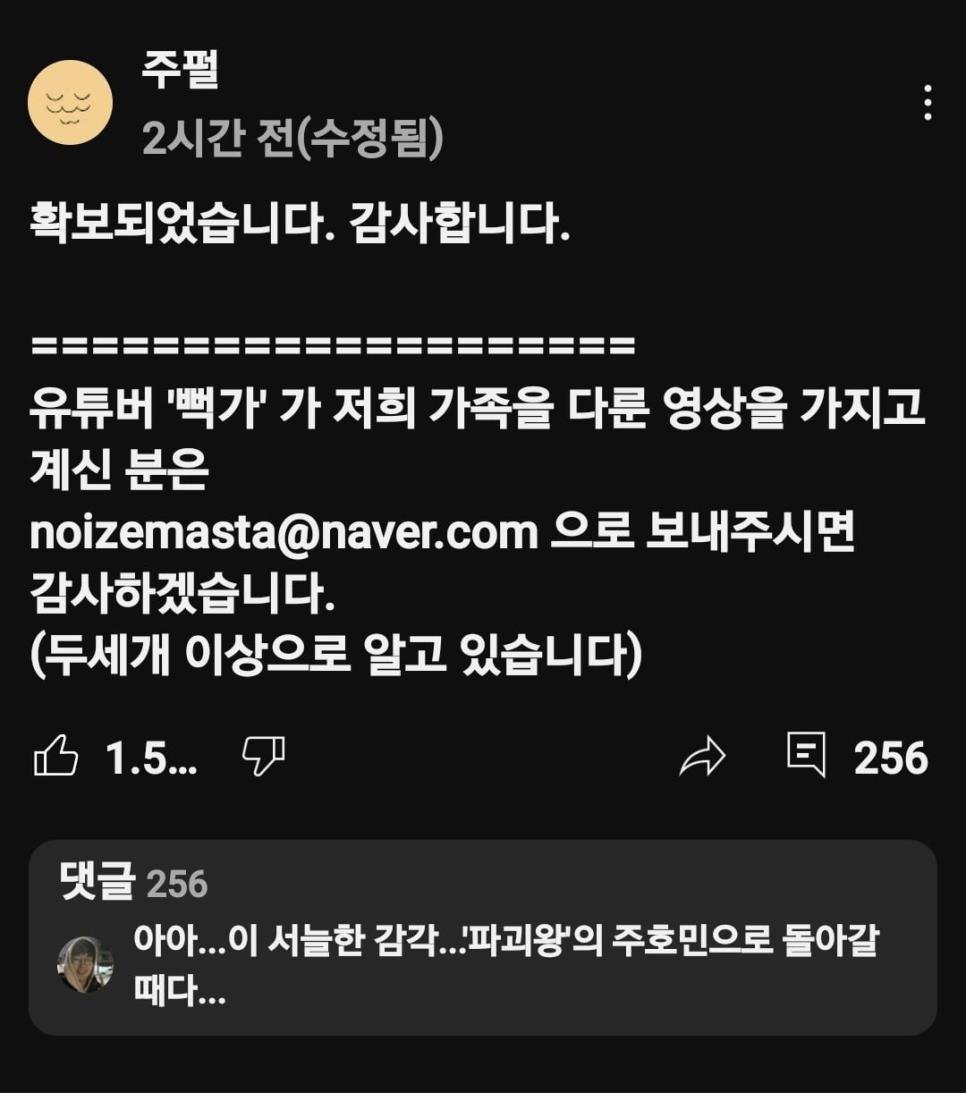Share this post with the arrow icon
Viewport: 966px width, 1093px height.
[702, 758]
